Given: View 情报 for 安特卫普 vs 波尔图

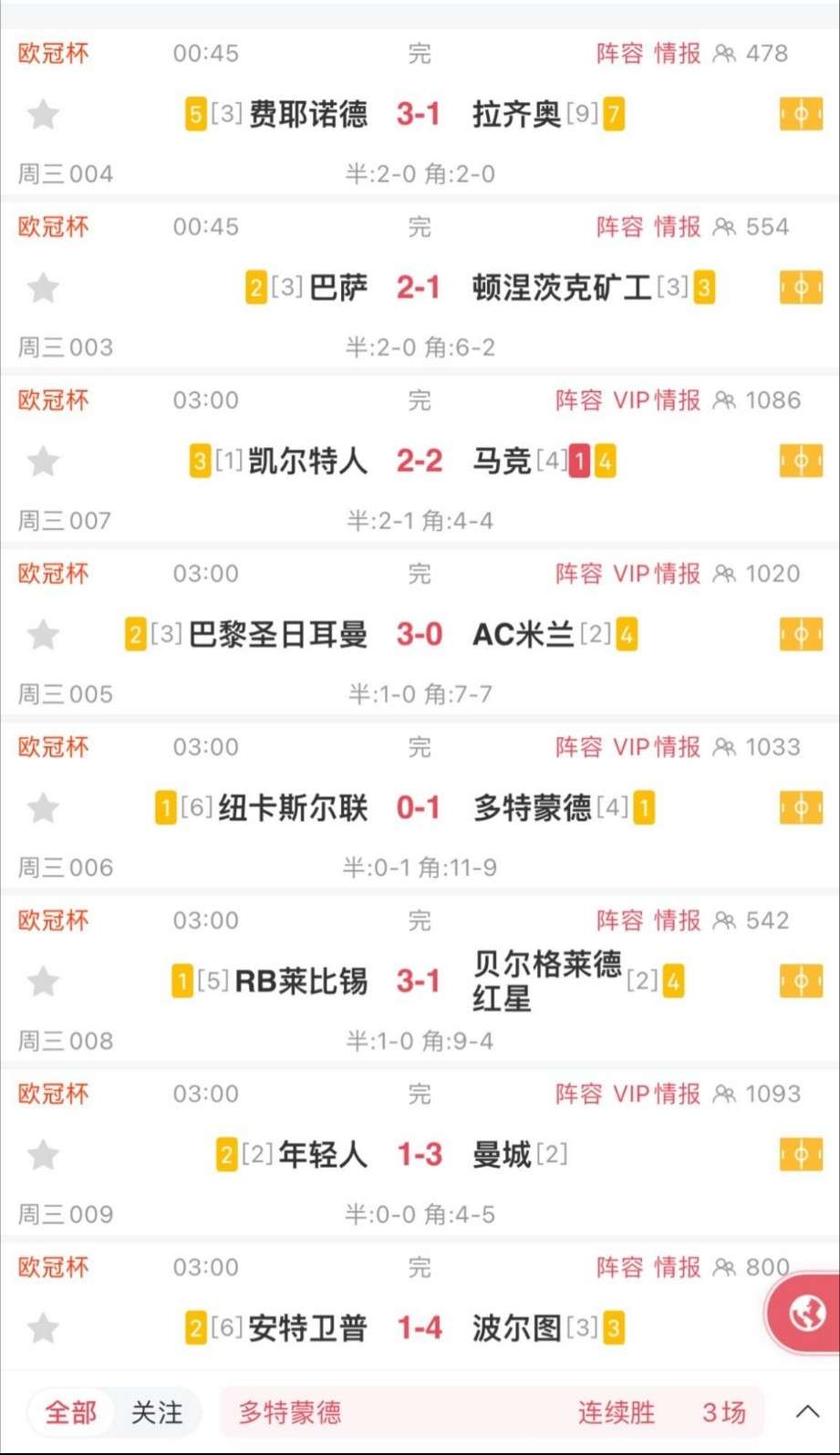Looking at the screenshot, I should point(677,1267).
